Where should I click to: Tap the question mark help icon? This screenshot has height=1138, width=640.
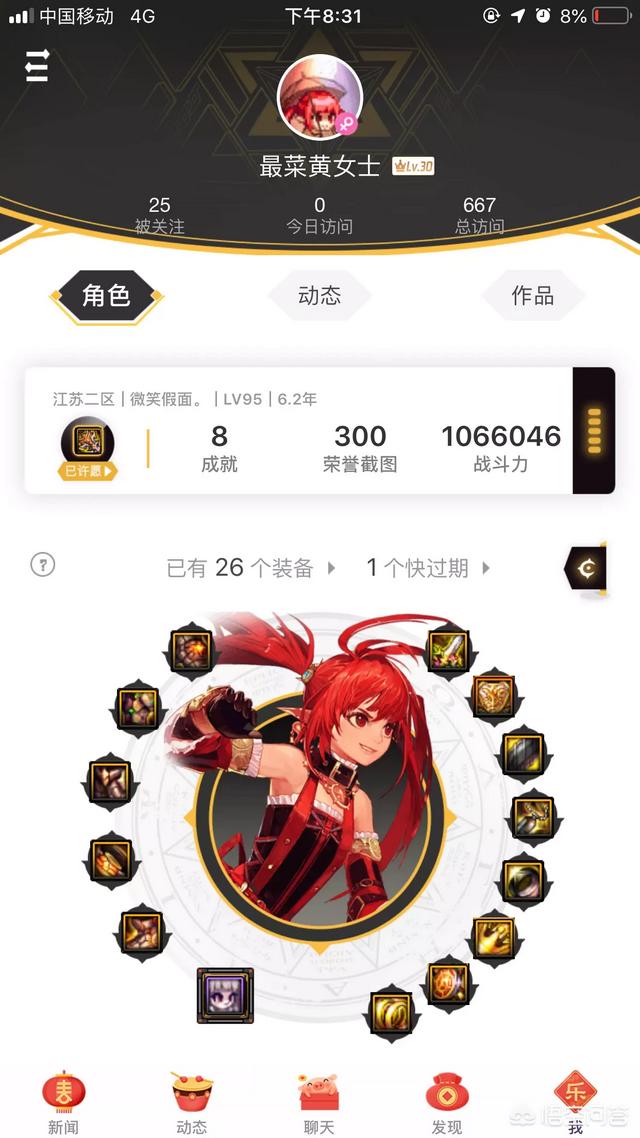43,564
